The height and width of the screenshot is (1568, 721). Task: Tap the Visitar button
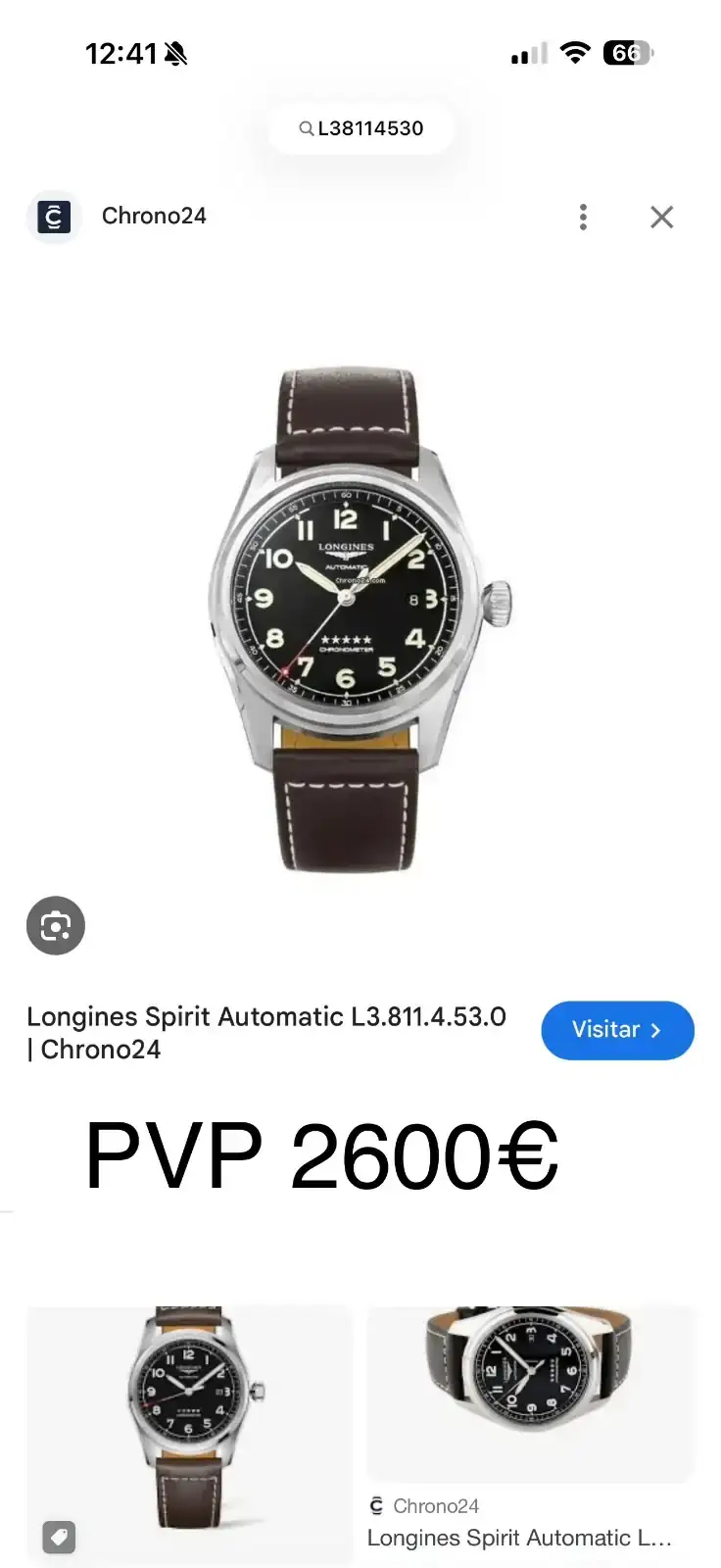click(x=617, y=1030)
